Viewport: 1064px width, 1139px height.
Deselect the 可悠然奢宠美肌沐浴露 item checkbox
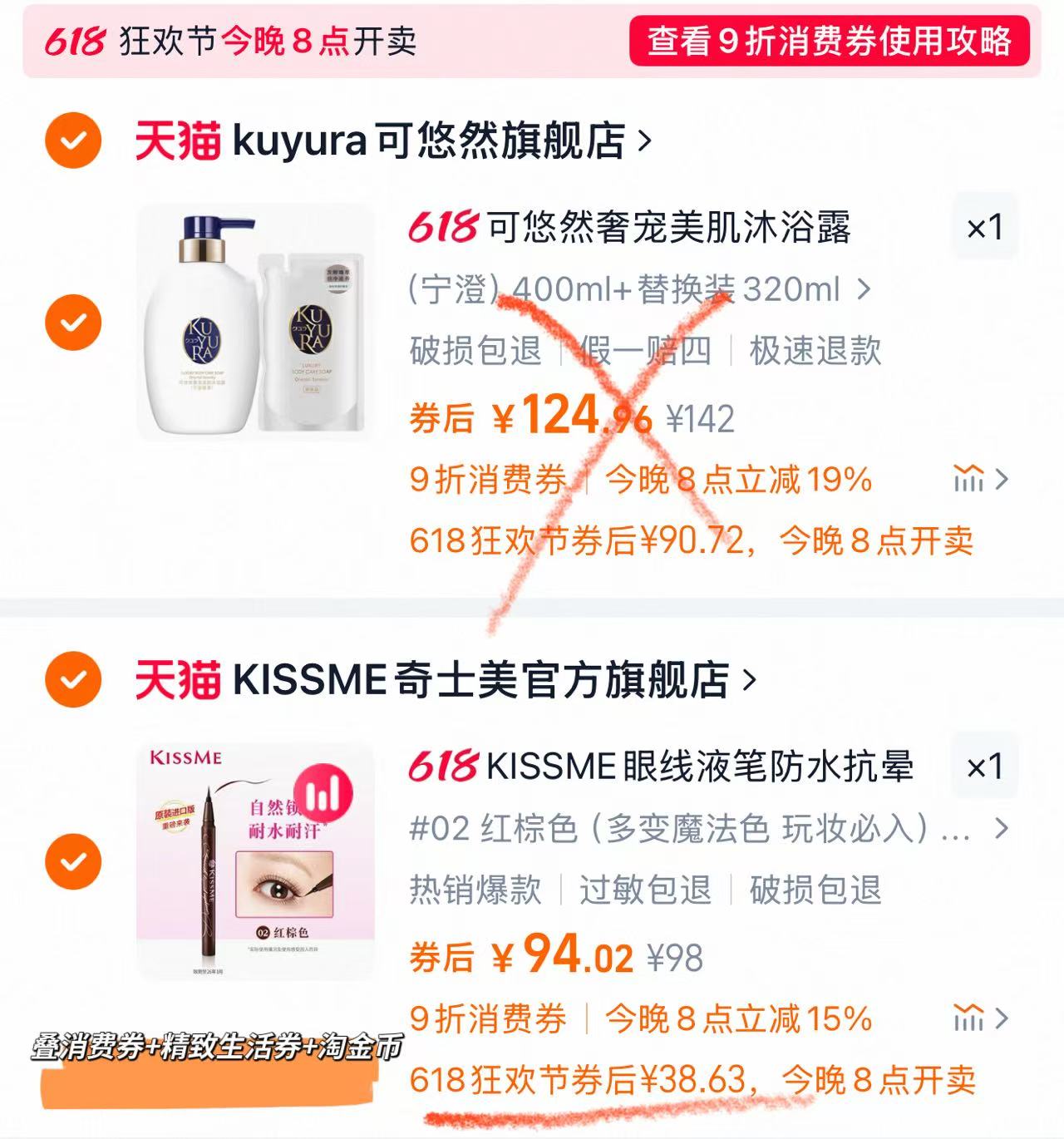click(x=73, y=322)
